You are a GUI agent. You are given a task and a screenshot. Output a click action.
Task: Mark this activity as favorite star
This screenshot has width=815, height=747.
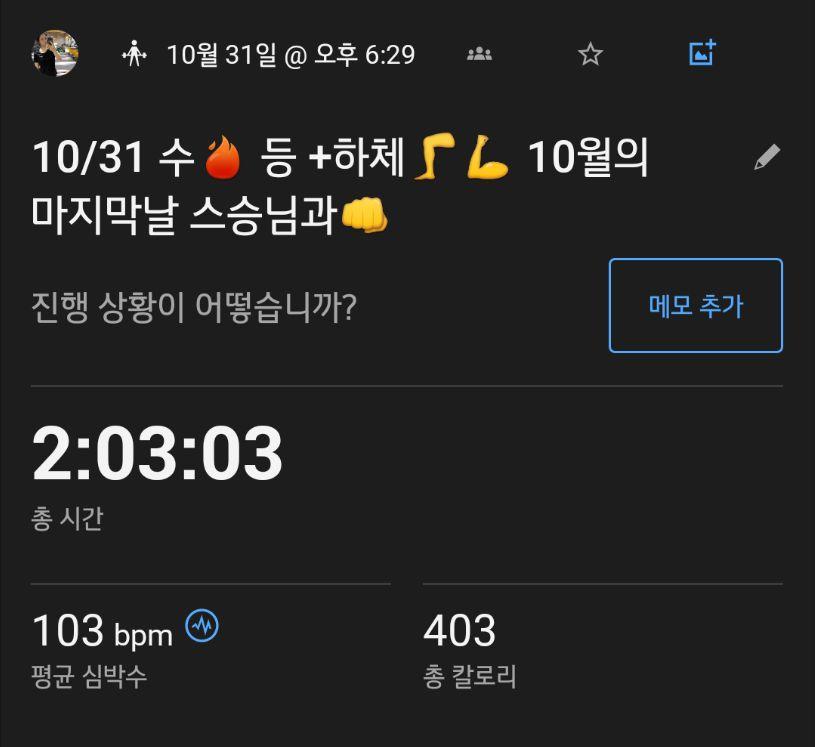(x=591, y=54)
